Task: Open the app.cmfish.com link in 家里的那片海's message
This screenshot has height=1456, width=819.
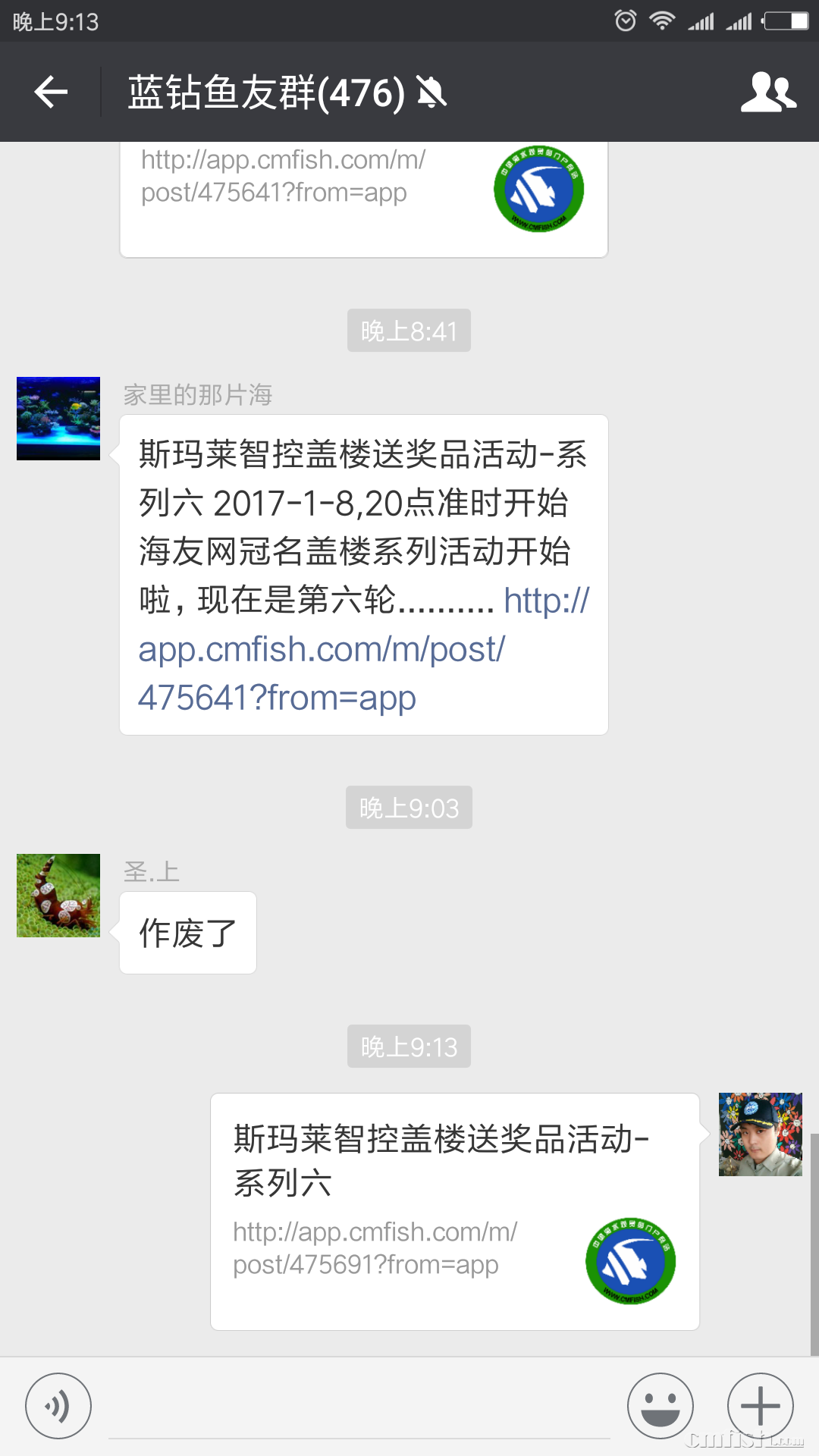Action: (x=322, y=651)
